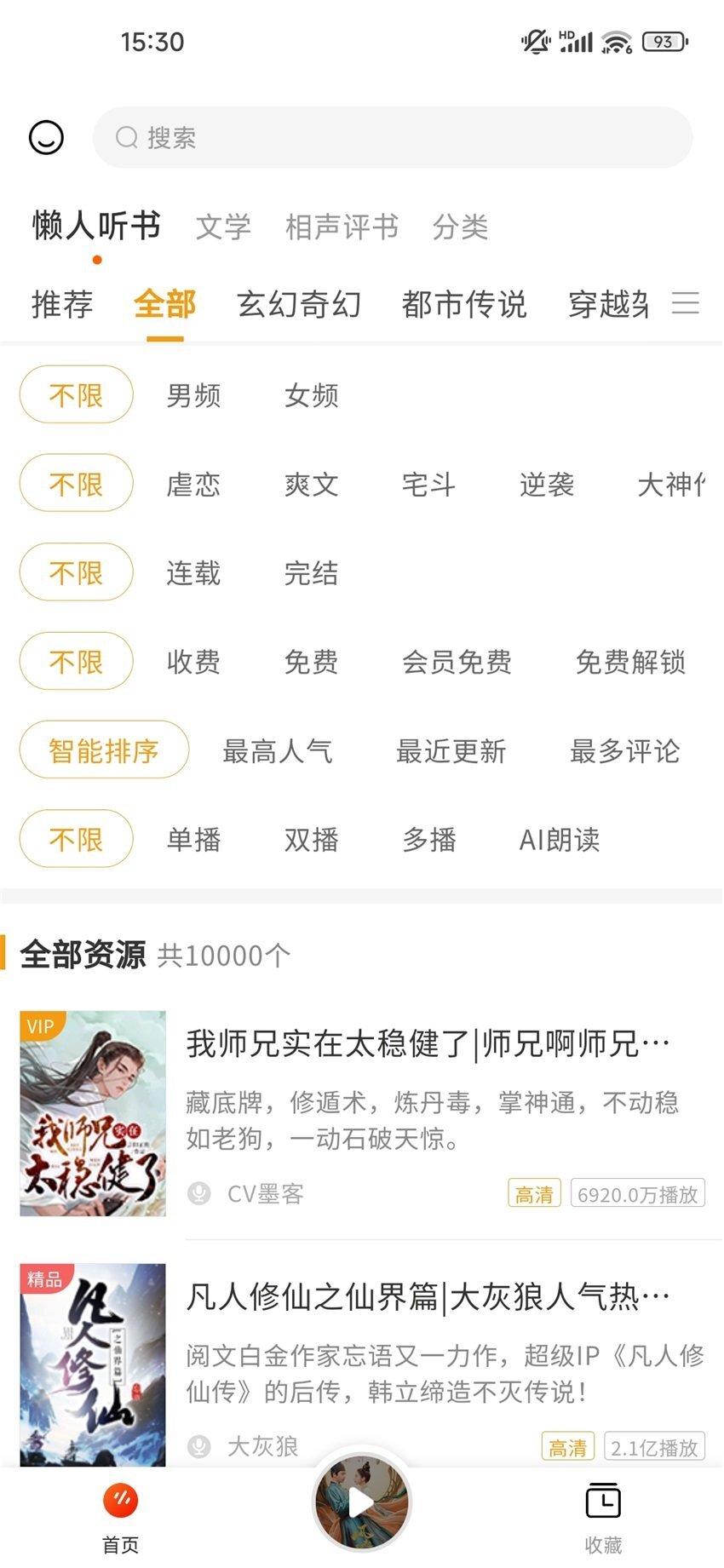724x1568 pixels.
Task: Select the 完结 completed filter
Action: pos(310,572)
